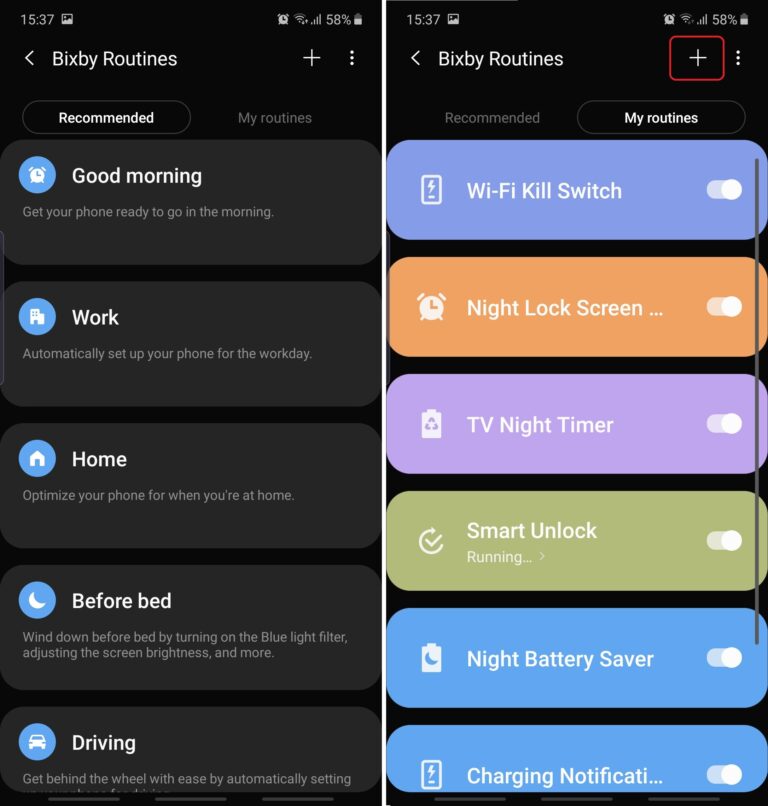Viewport: 768px width, 806px height.
Task: Toggle off TV Night Timer
Action: click(x=725, y=424)
